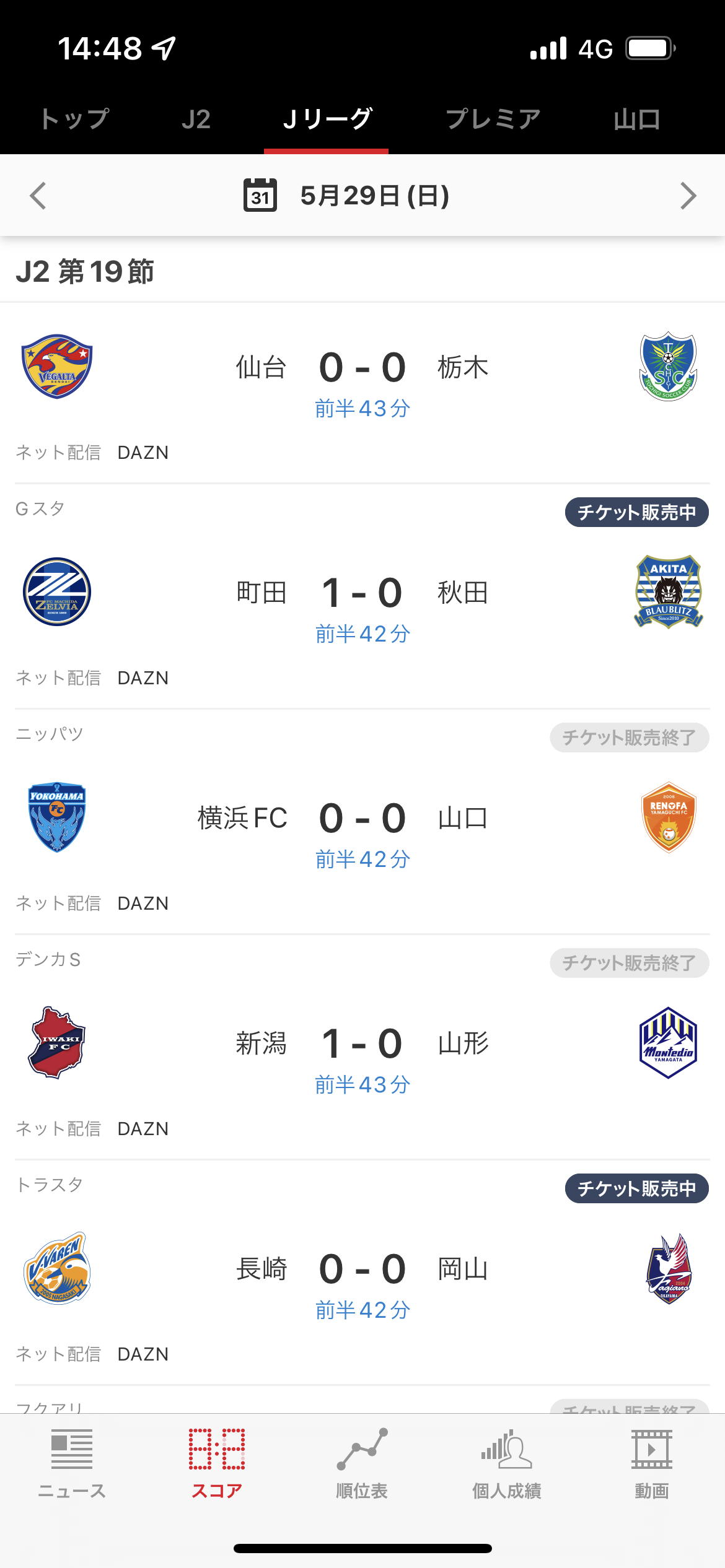Open the ニュース tab
The image size is (725, 1568).
tap(72, 1464)
